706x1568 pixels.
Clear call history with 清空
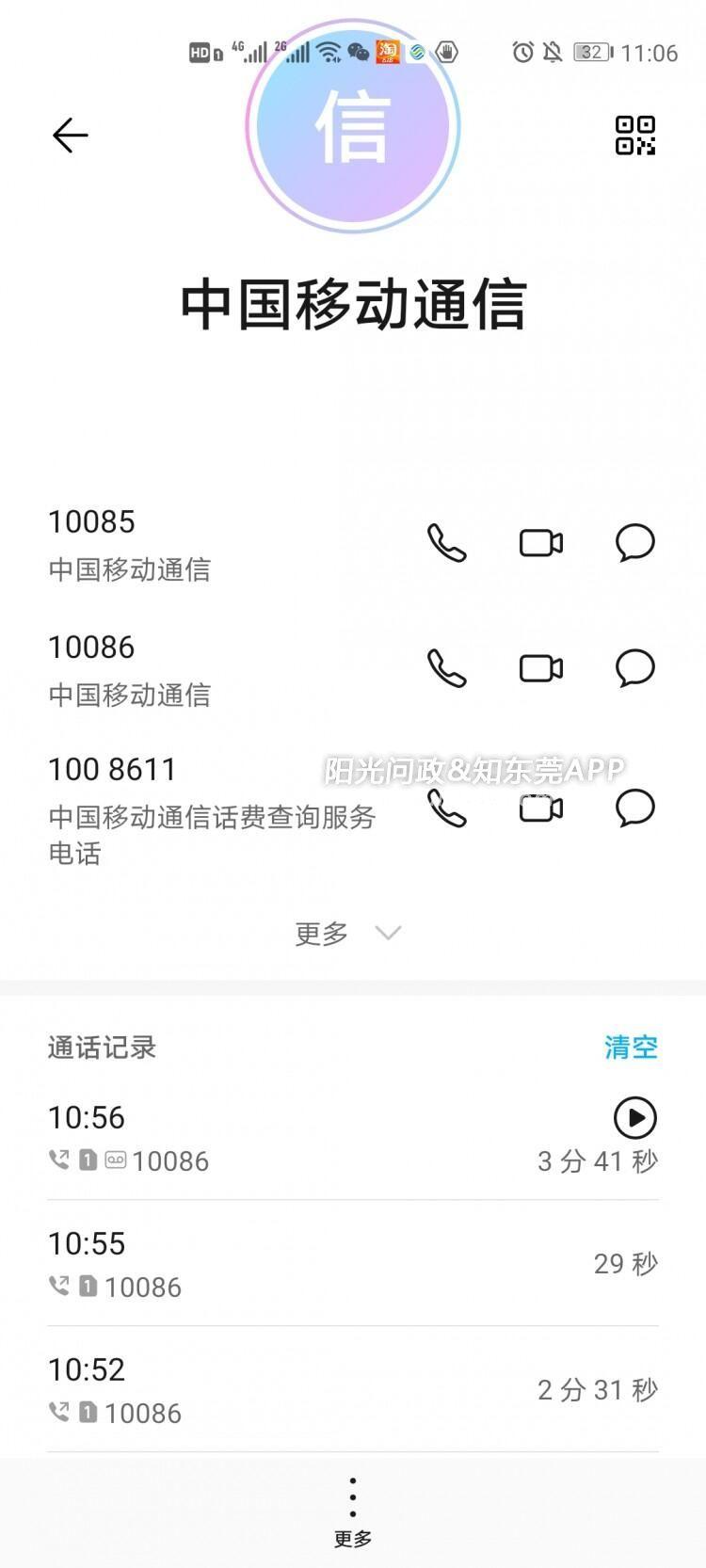tap(631, 1047)
